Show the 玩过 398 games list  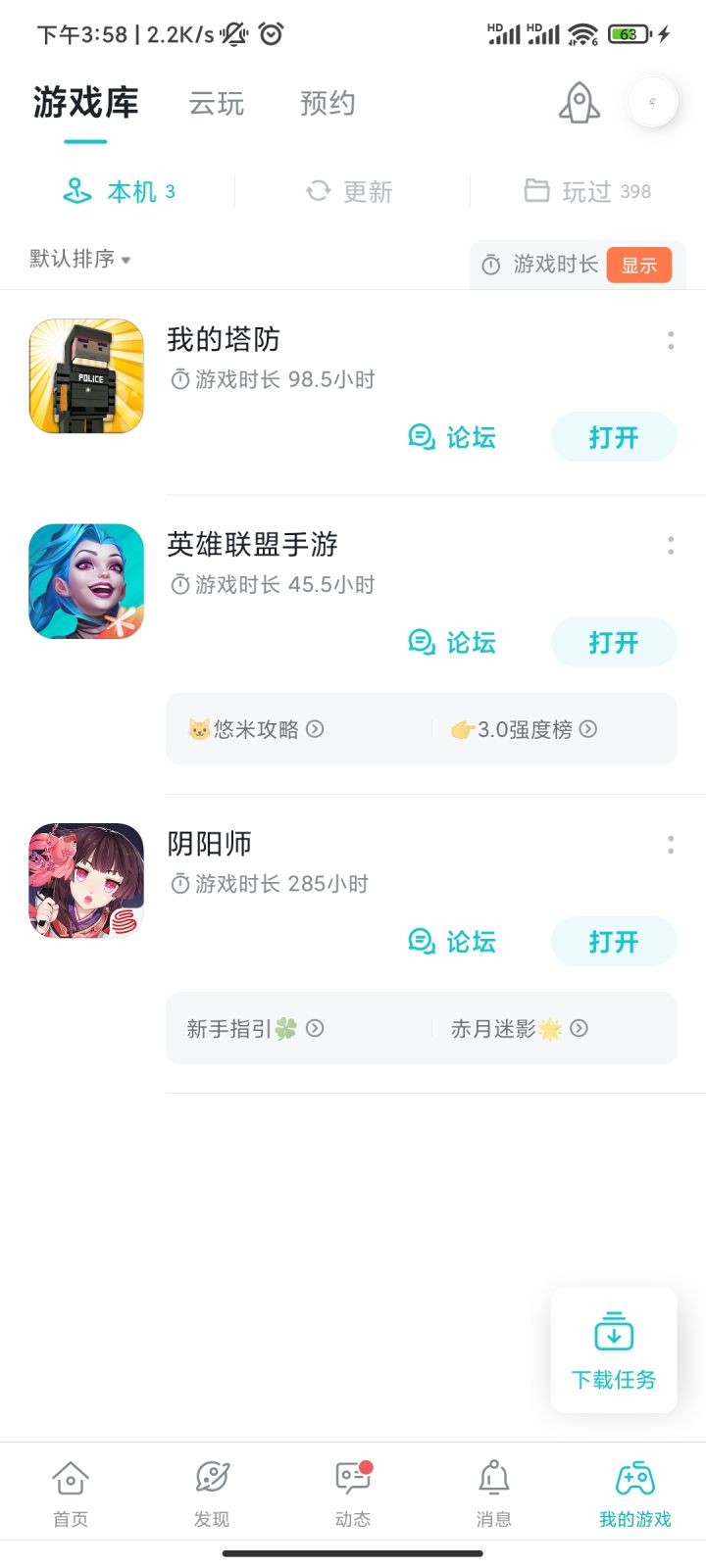tap(587, 191)
